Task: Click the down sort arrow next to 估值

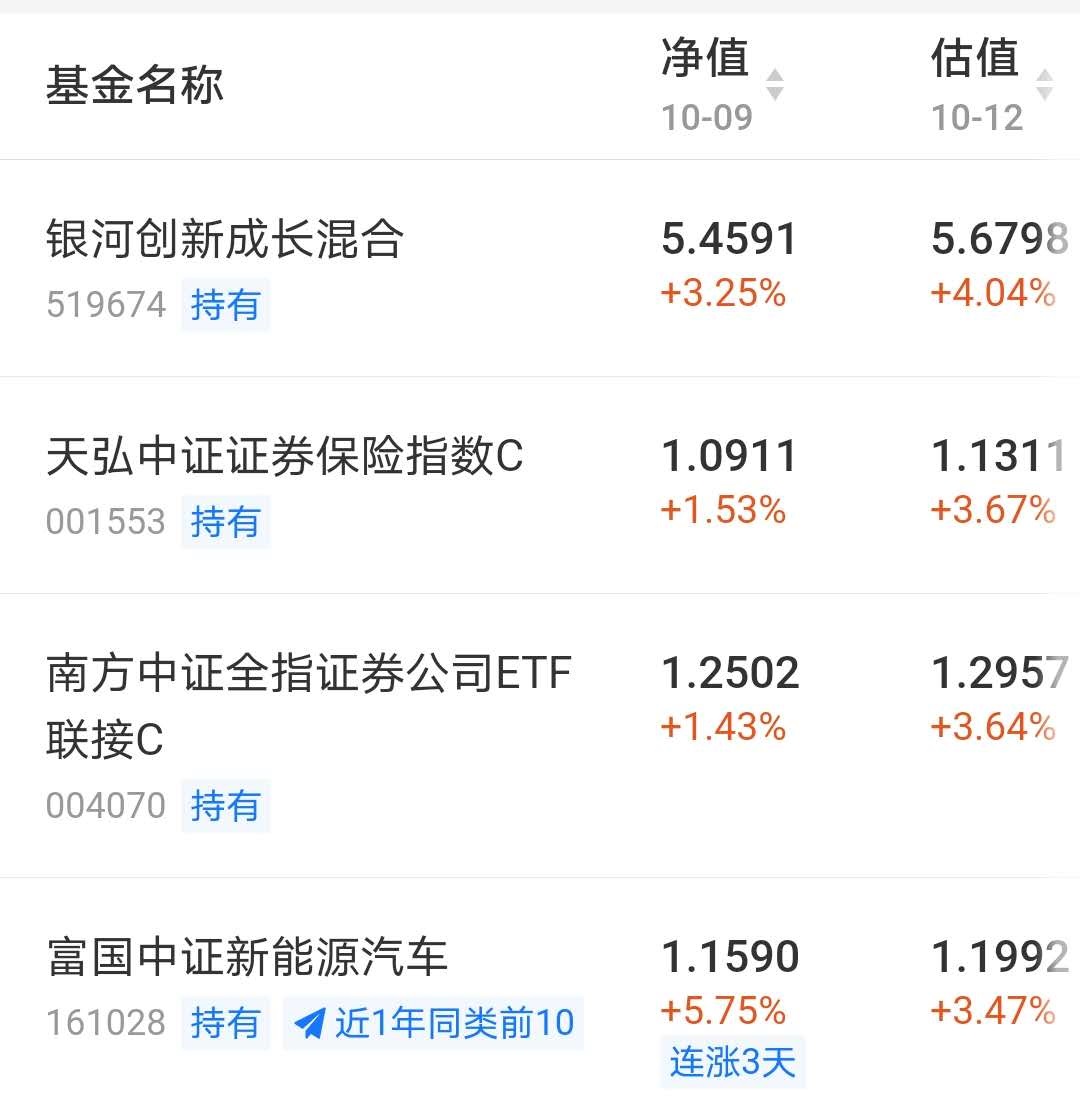Action: point(1044,95)
